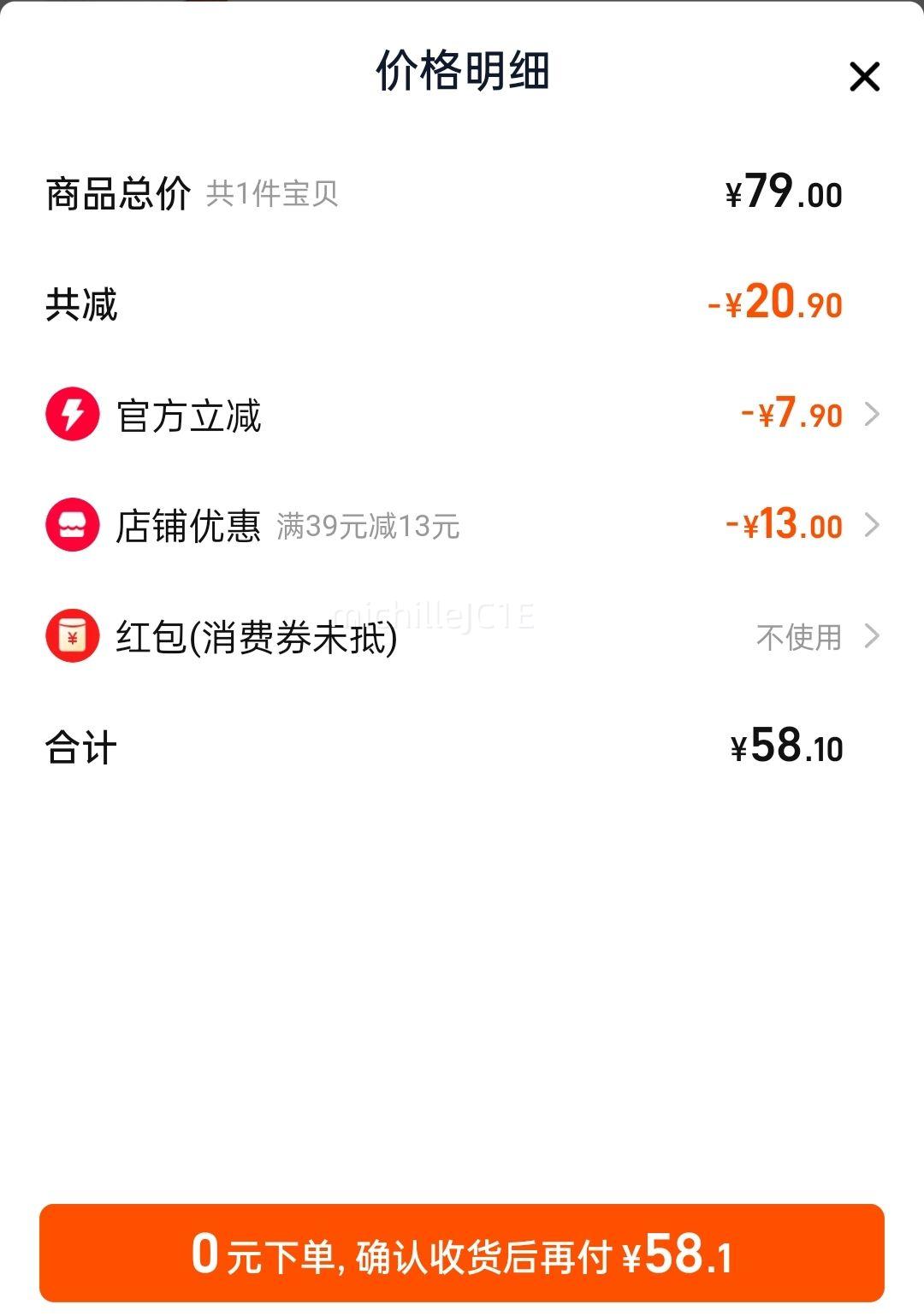This screenshot has height=1316, width=924.
Task: Click the 满39元减13元 promotion label
Action: tap(368, 528)
